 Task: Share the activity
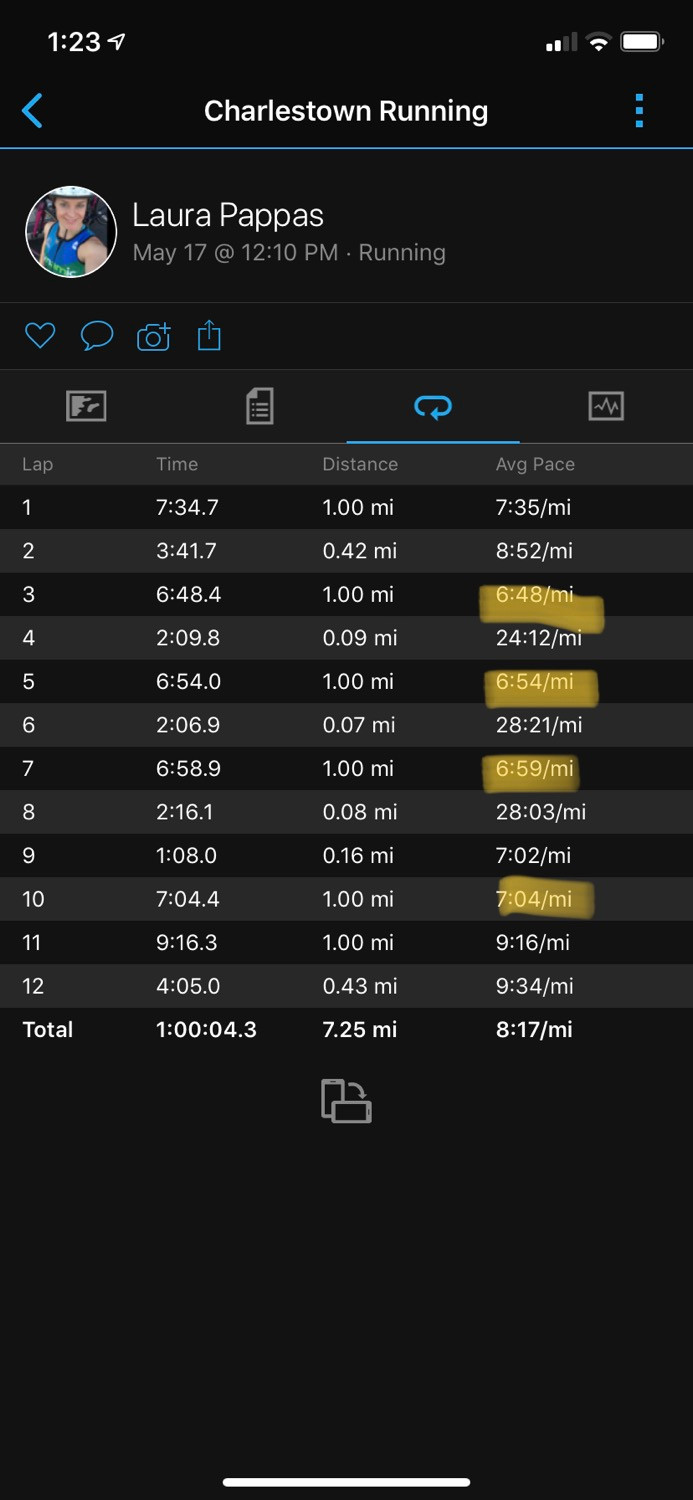coord(209,335)
